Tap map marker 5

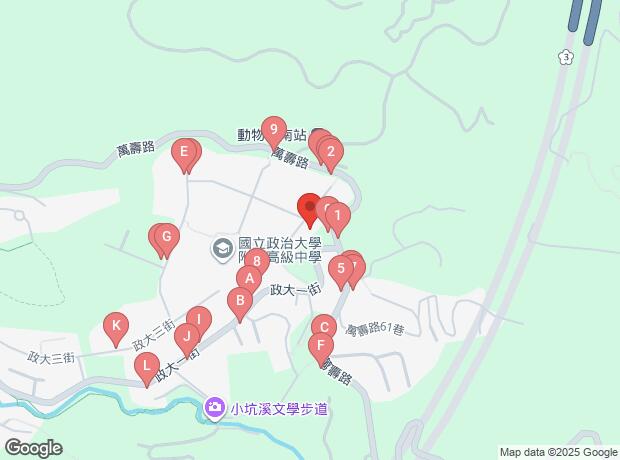341,268
